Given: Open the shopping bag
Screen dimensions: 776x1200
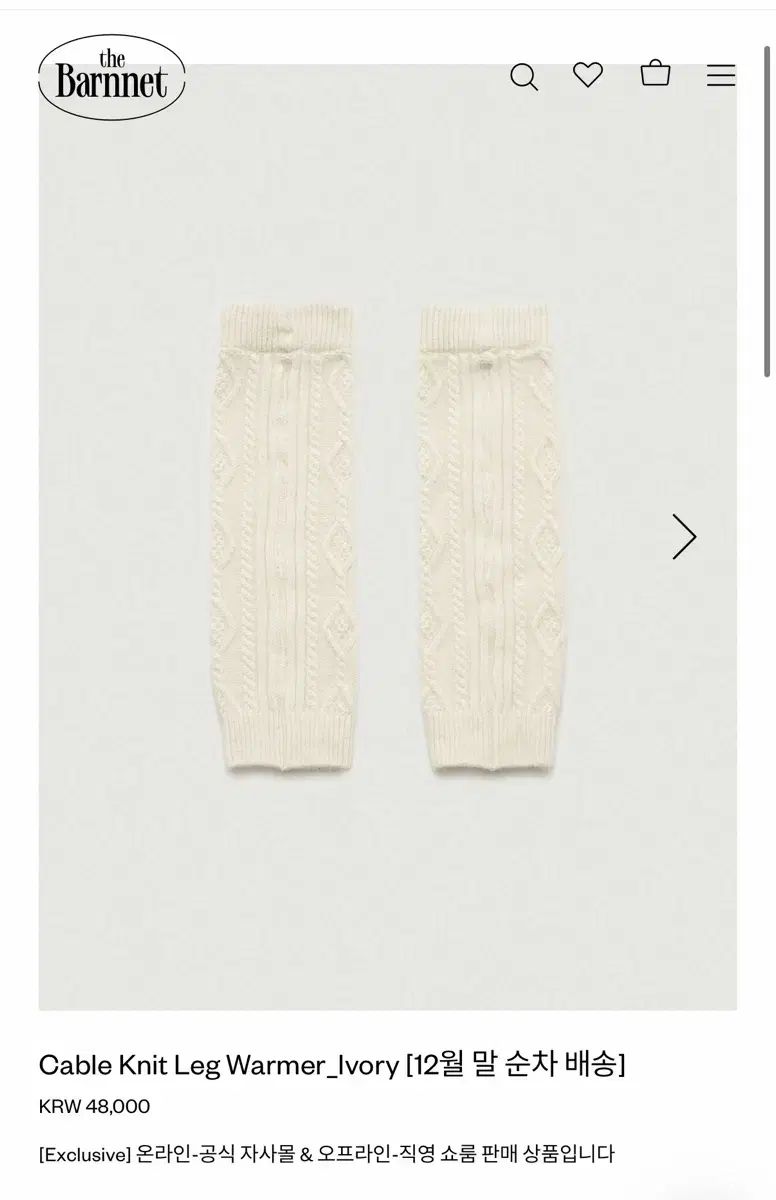Looking at the screenshot, I should (655, 74).
